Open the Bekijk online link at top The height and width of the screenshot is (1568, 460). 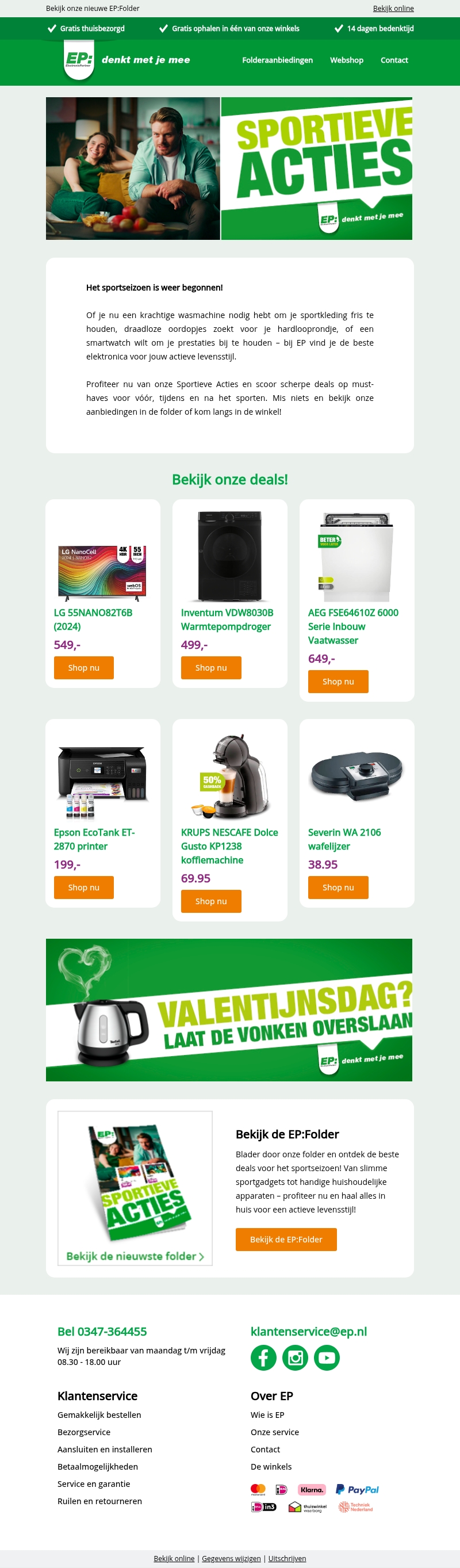[393, 9]
